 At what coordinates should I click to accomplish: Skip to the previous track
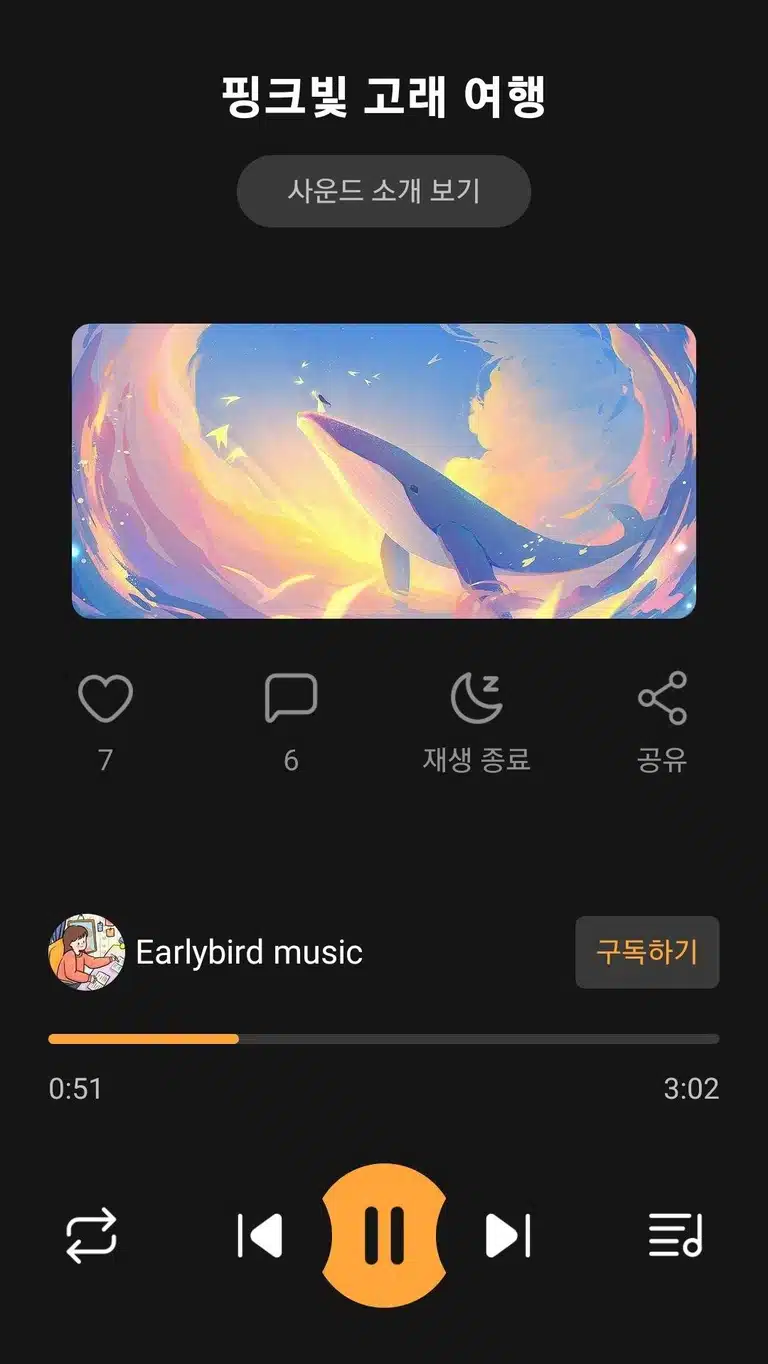259,1236
